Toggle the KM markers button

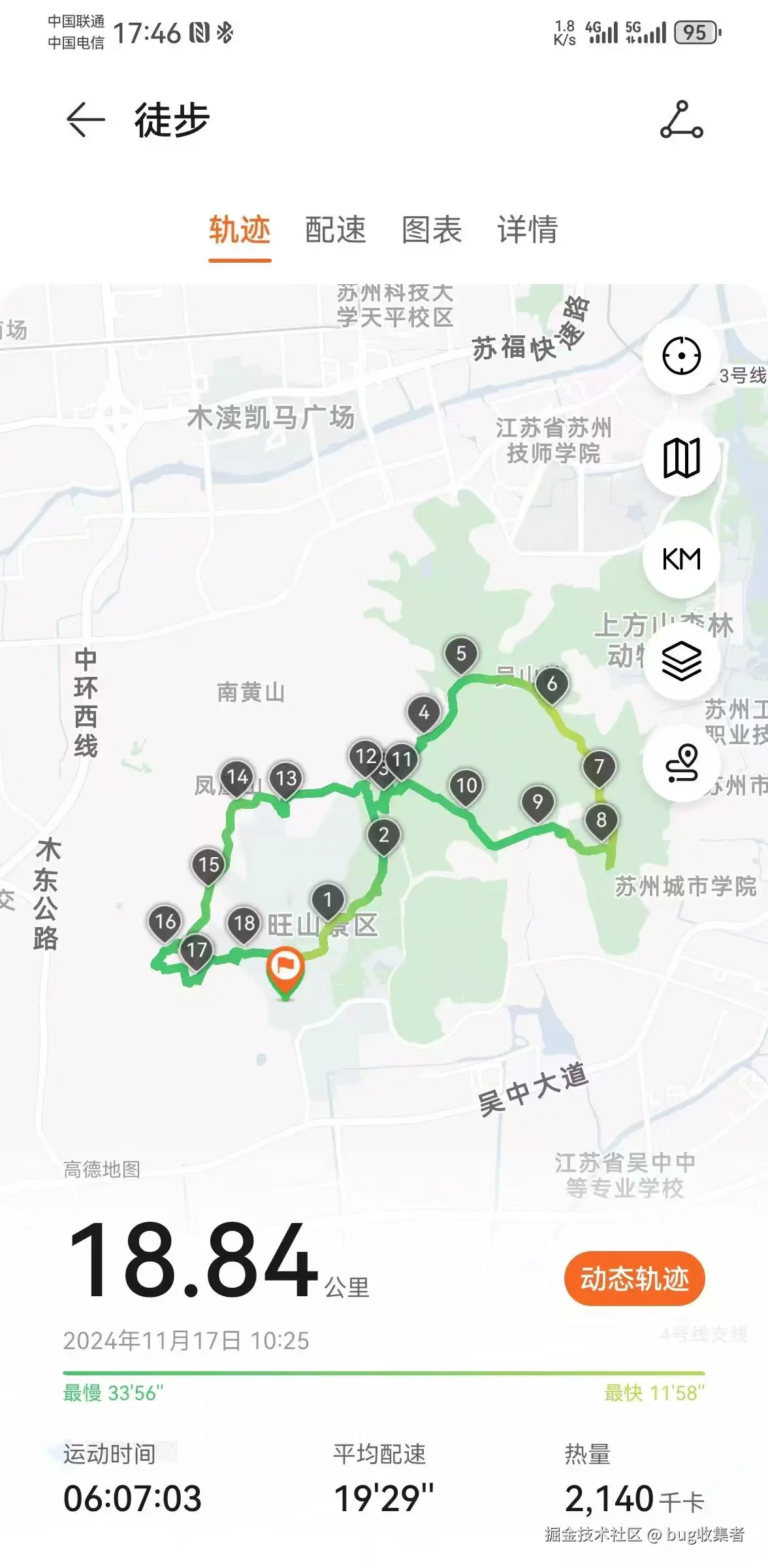(681, 559)
